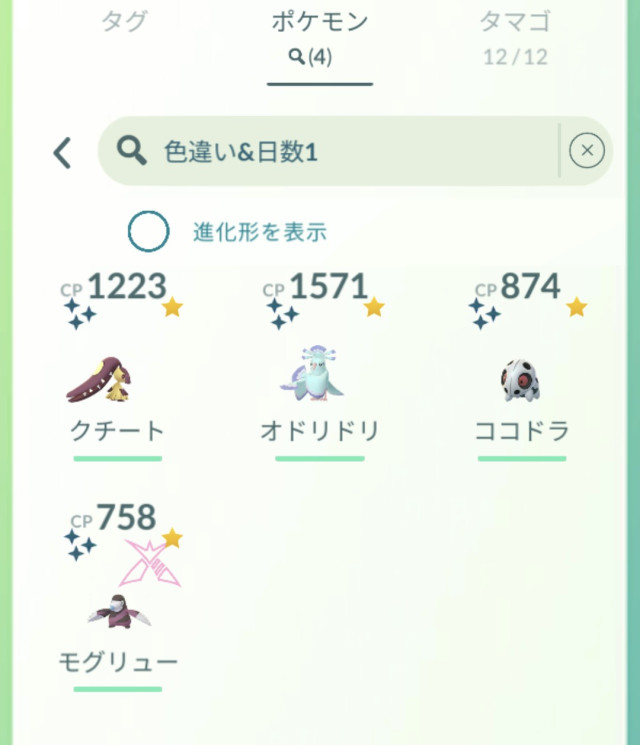Switch to the タグ tab

point(125,22)
